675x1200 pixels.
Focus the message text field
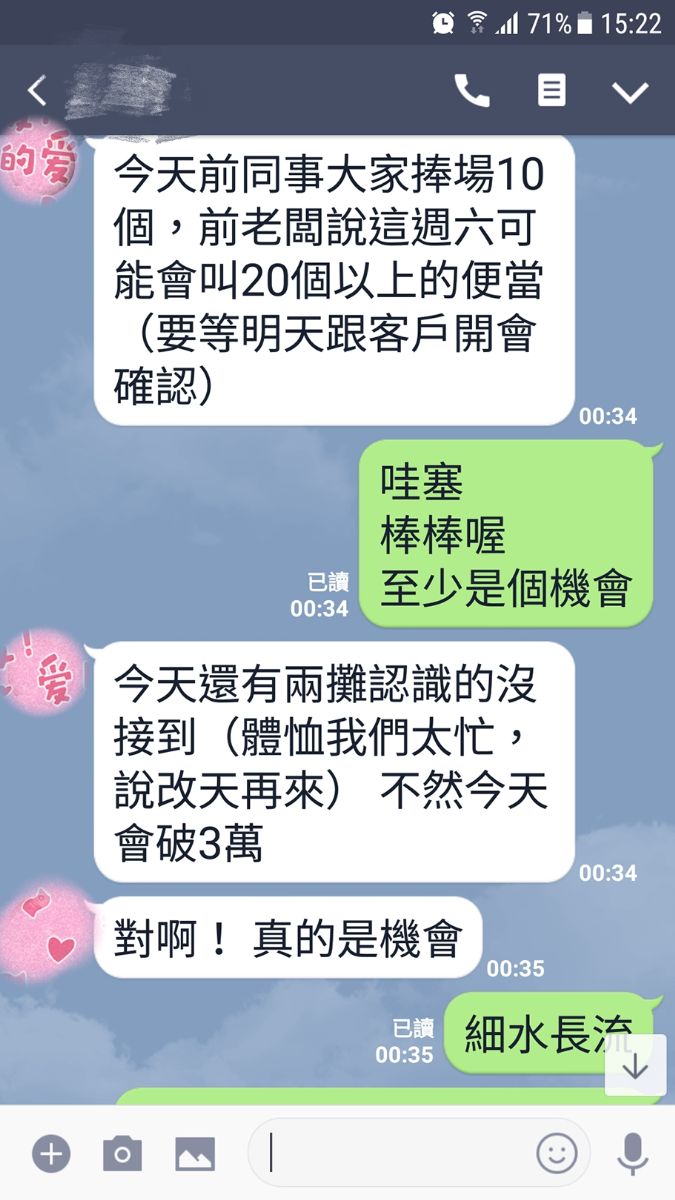pos(400,1154)
